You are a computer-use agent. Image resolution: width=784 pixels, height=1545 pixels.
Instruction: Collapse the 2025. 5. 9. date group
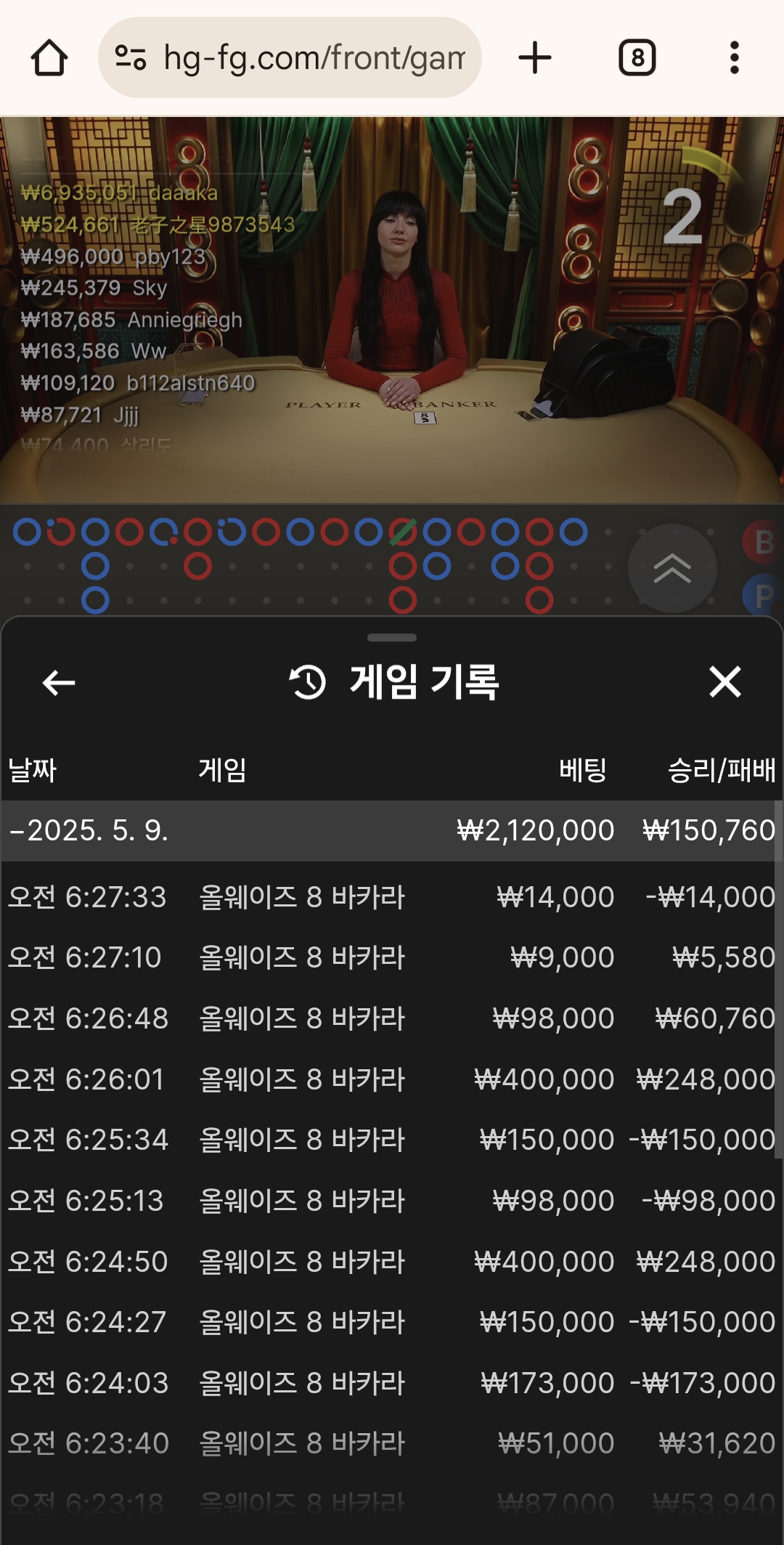[x=87, y=831]
